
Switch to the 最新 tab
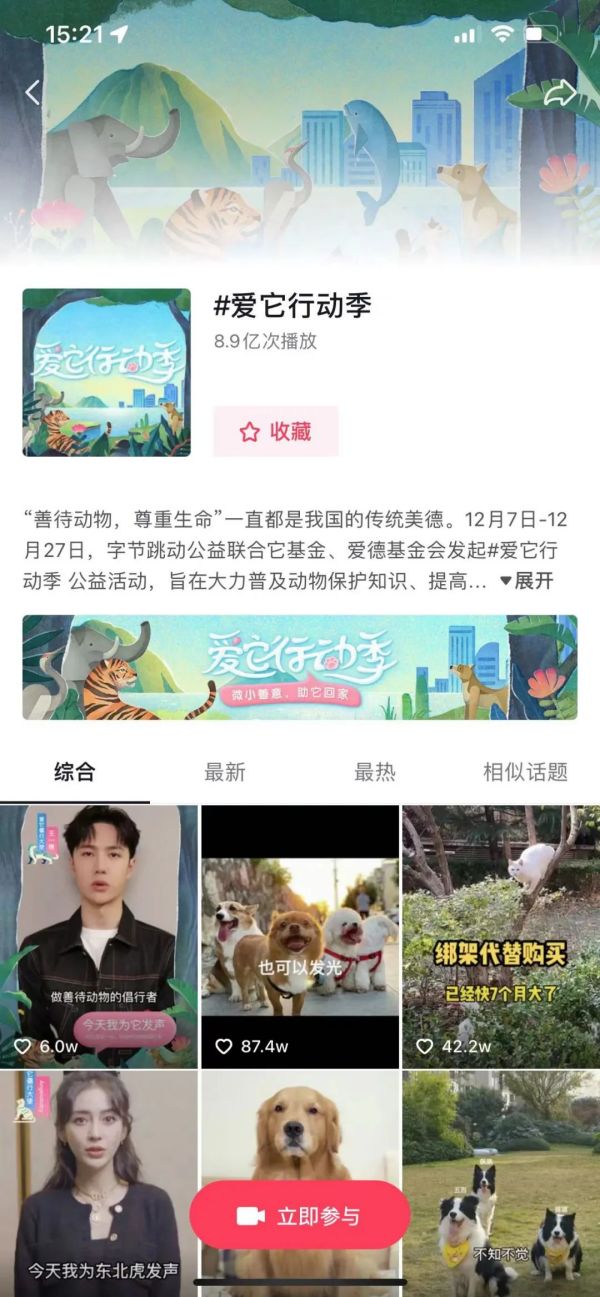coord(225,772)
